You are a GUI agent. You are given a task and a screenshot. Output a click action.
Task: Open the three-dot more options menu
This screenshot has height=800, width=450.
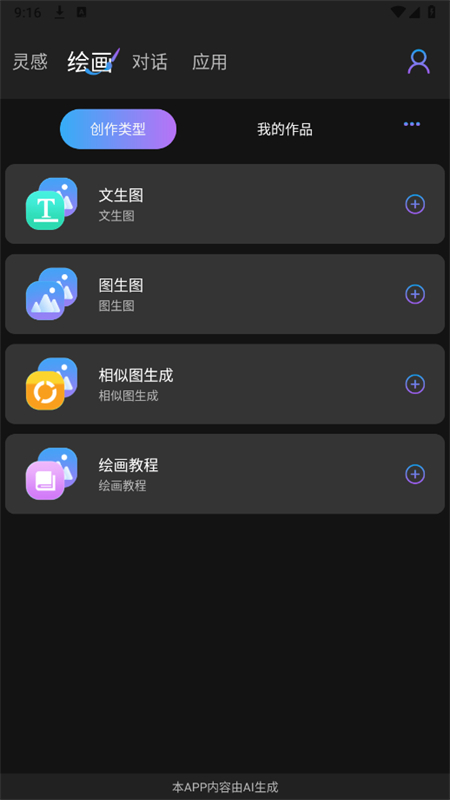[x=412, y=124]
